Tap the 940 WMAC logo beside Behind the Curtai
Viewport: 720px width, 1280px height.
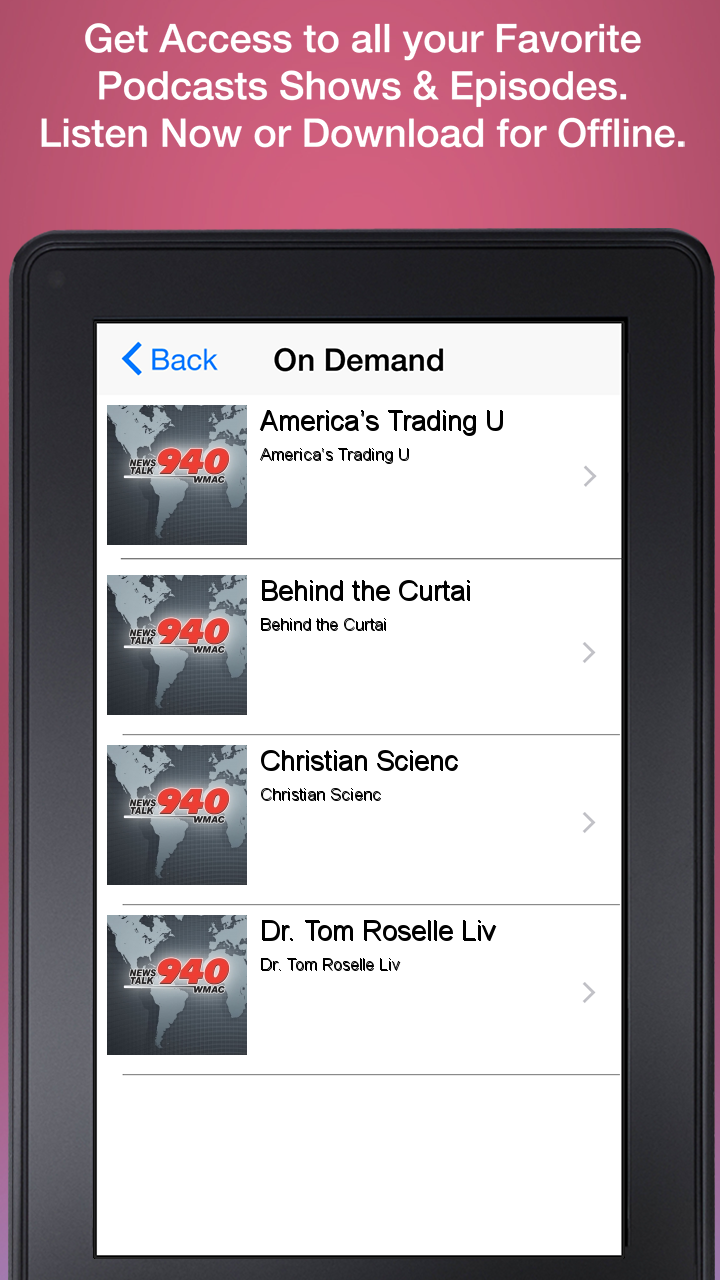(176, 644)
